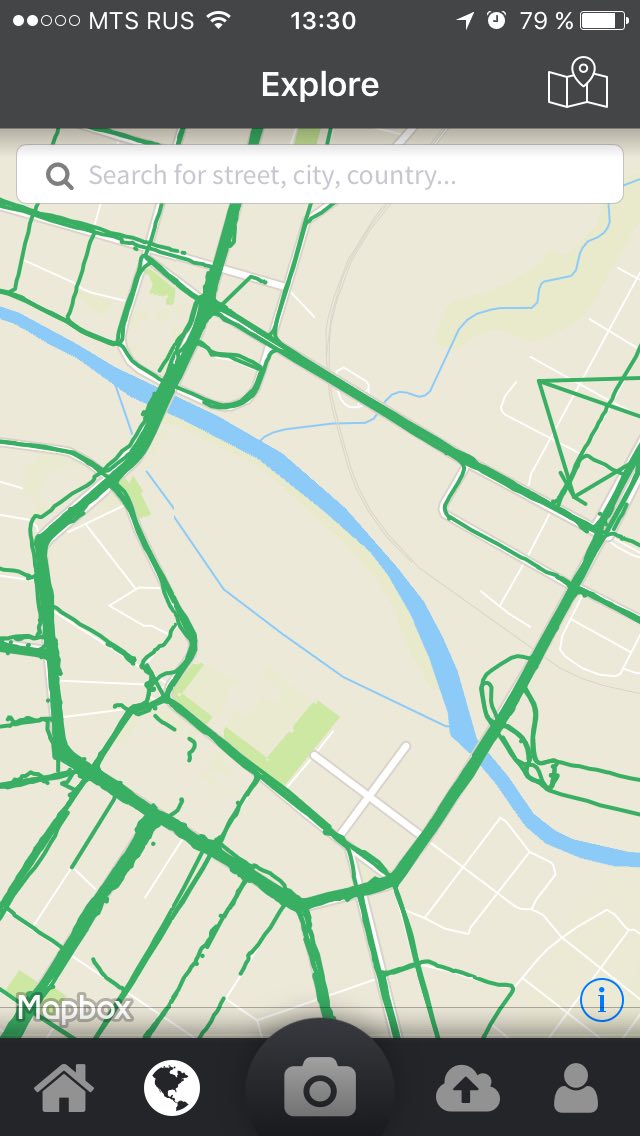Switch to the cloud upload tab
Viewport: 640px width, 1136px height.
pyautogui.click(x=467, y=1088)
